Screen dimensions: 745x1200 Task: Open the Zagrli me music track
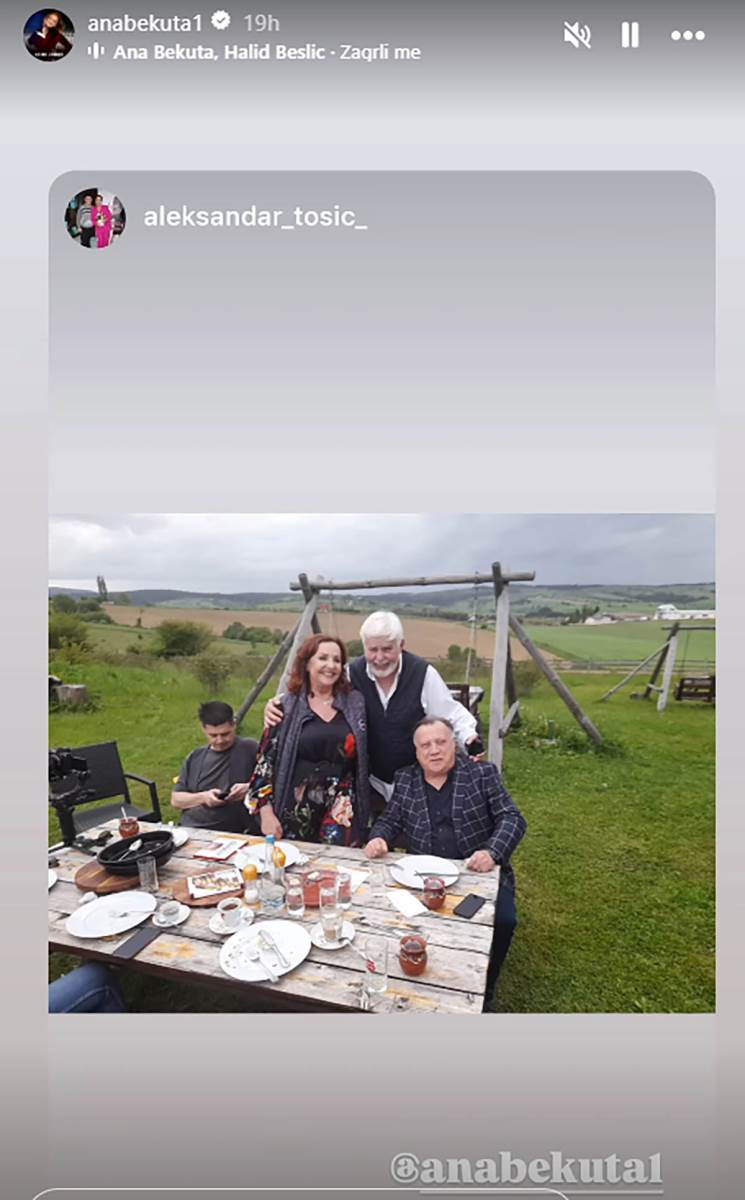point(265,52)
